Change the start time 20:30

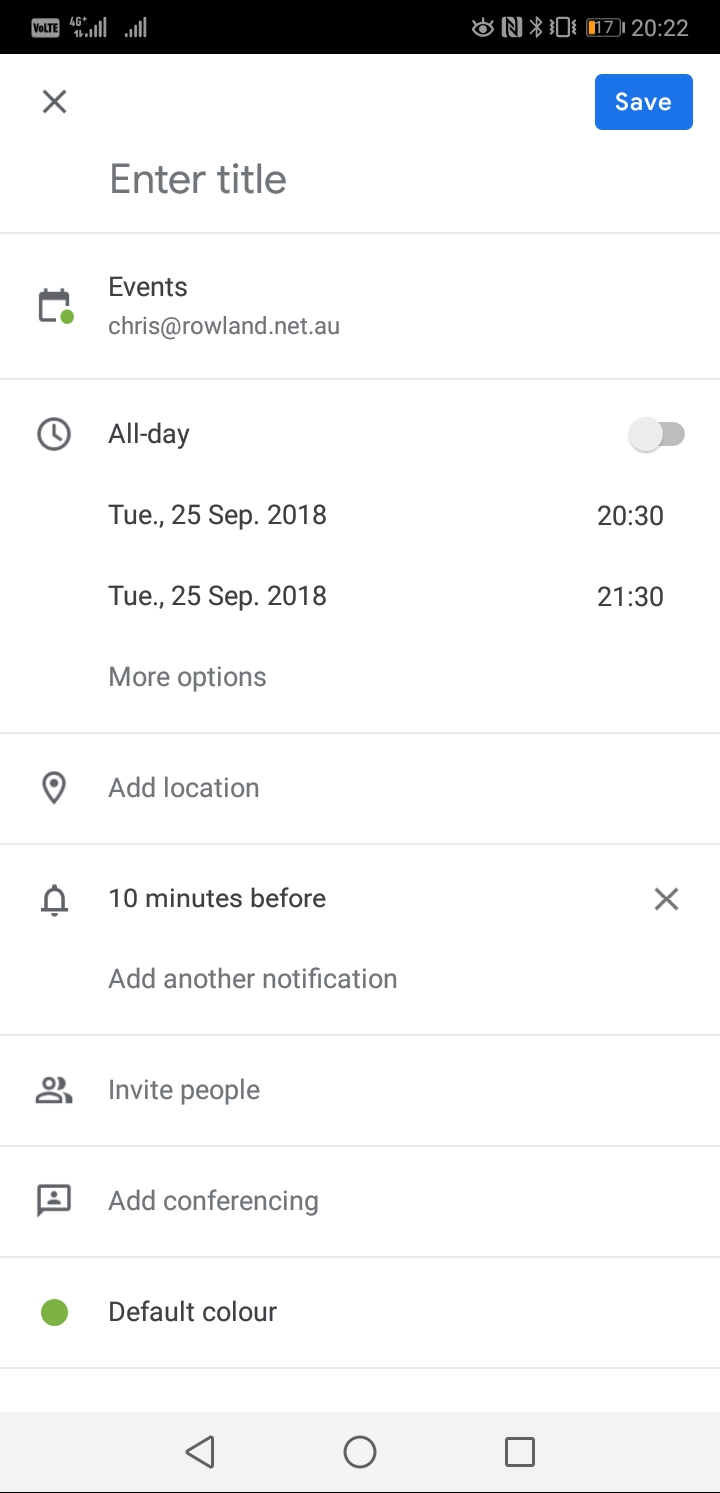click(x=630, y=516)
